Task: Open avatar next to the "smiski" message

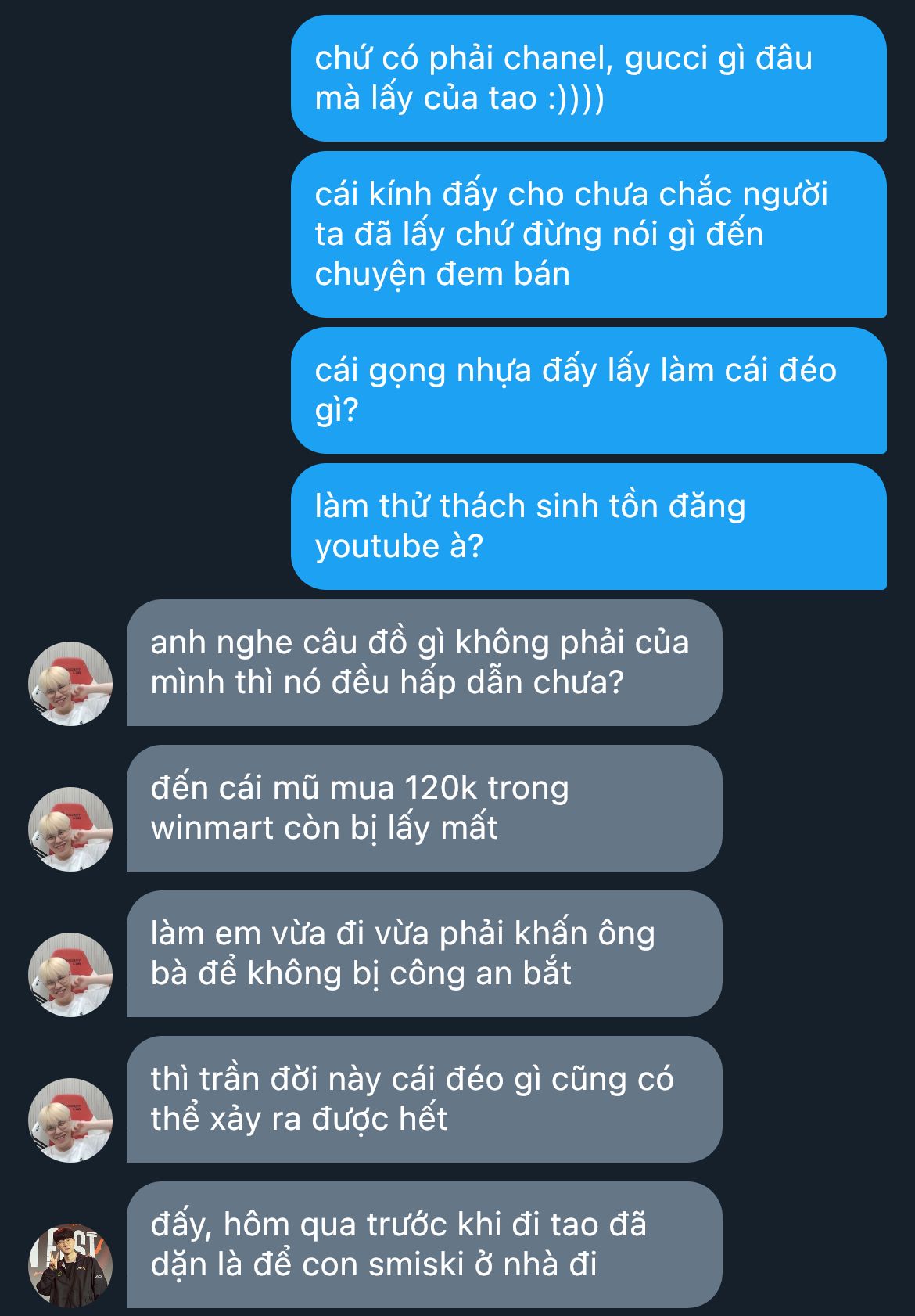Action: [70, 1266]
